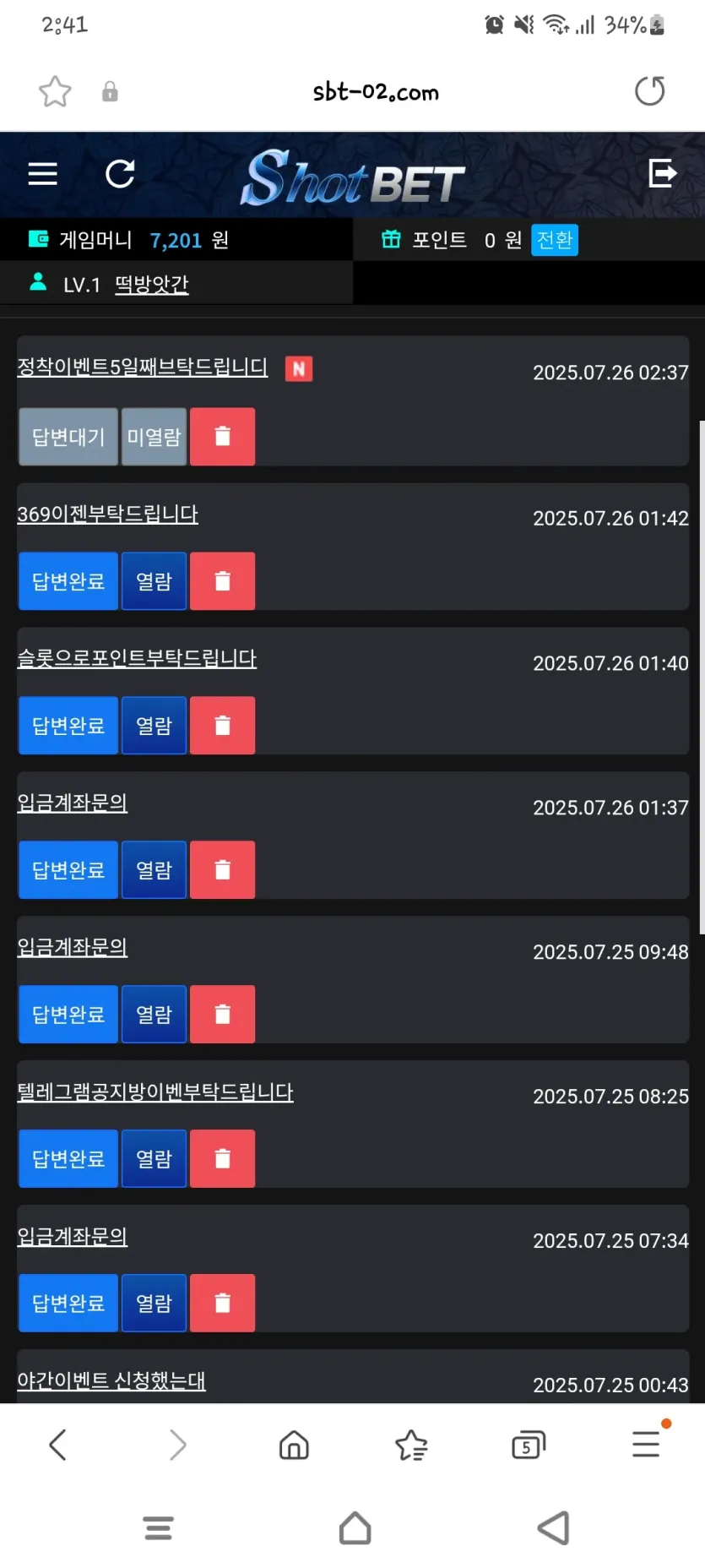Open inquiry 야간이벤트 신청했는대
The image size is (705, 1568).
(111, 1380)
